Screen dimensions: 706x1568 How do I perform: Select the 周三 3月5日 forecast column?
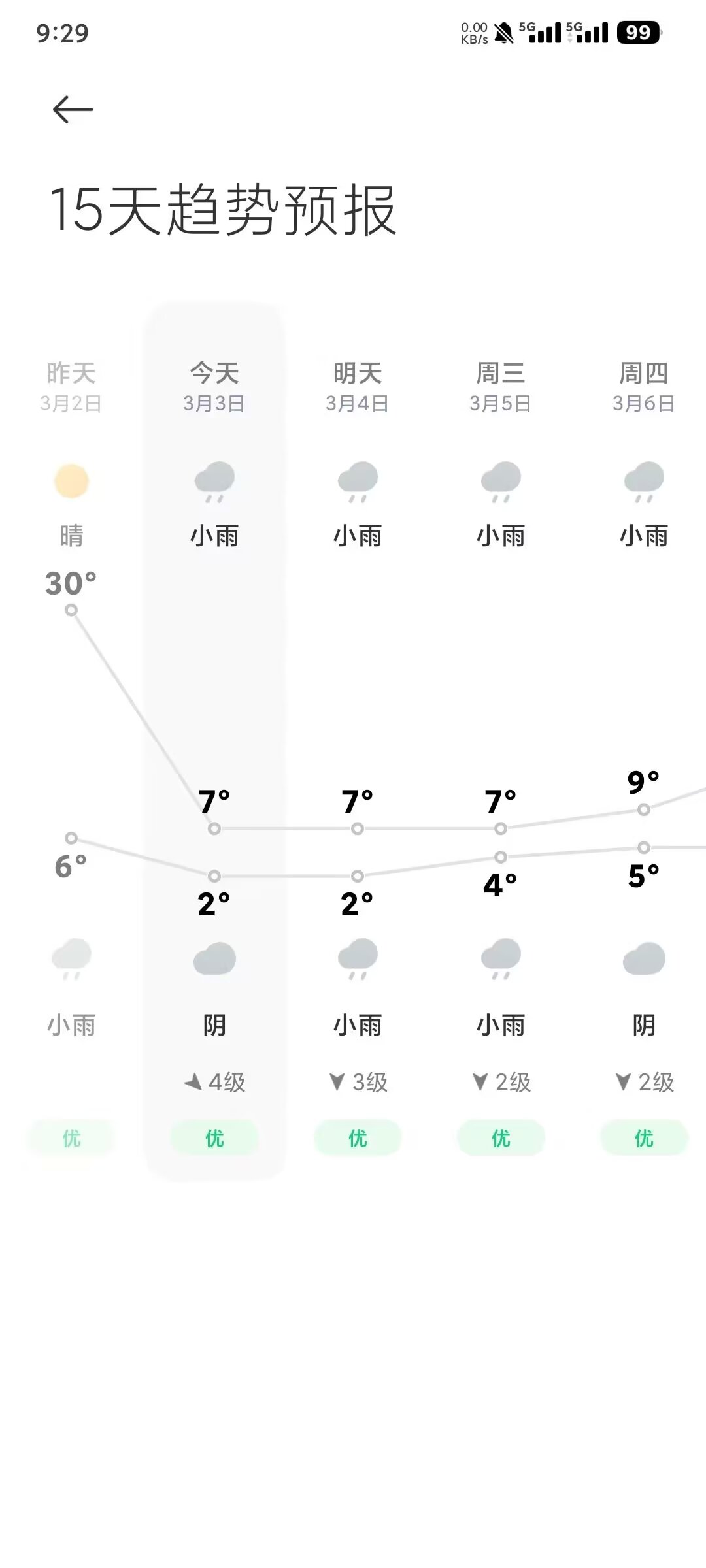[x=501, y=742]
